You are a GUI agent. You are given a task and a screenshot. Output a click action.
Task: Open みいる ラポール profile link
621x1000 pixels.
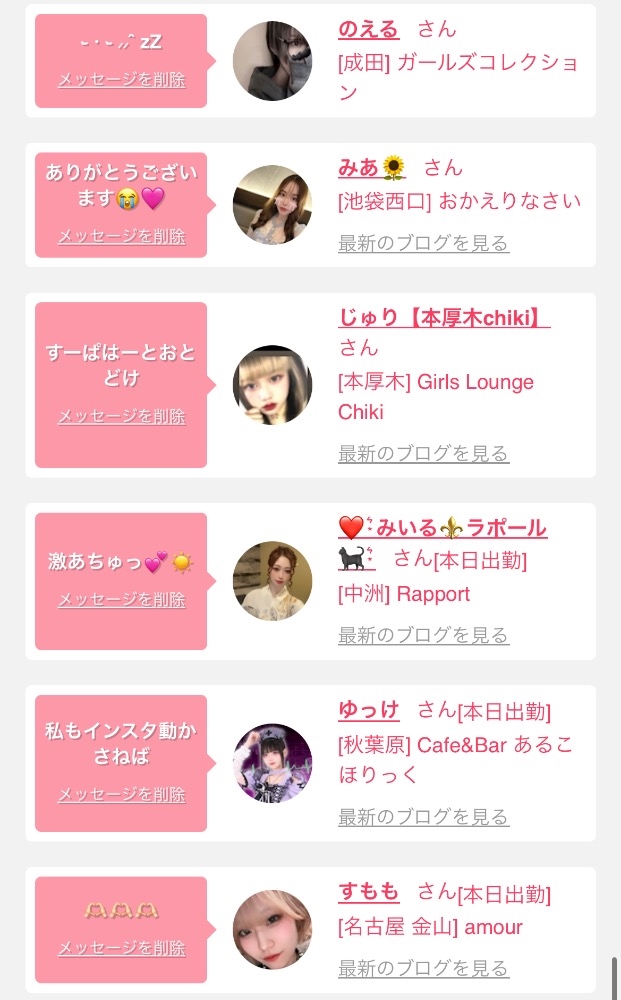pos(443,528)
